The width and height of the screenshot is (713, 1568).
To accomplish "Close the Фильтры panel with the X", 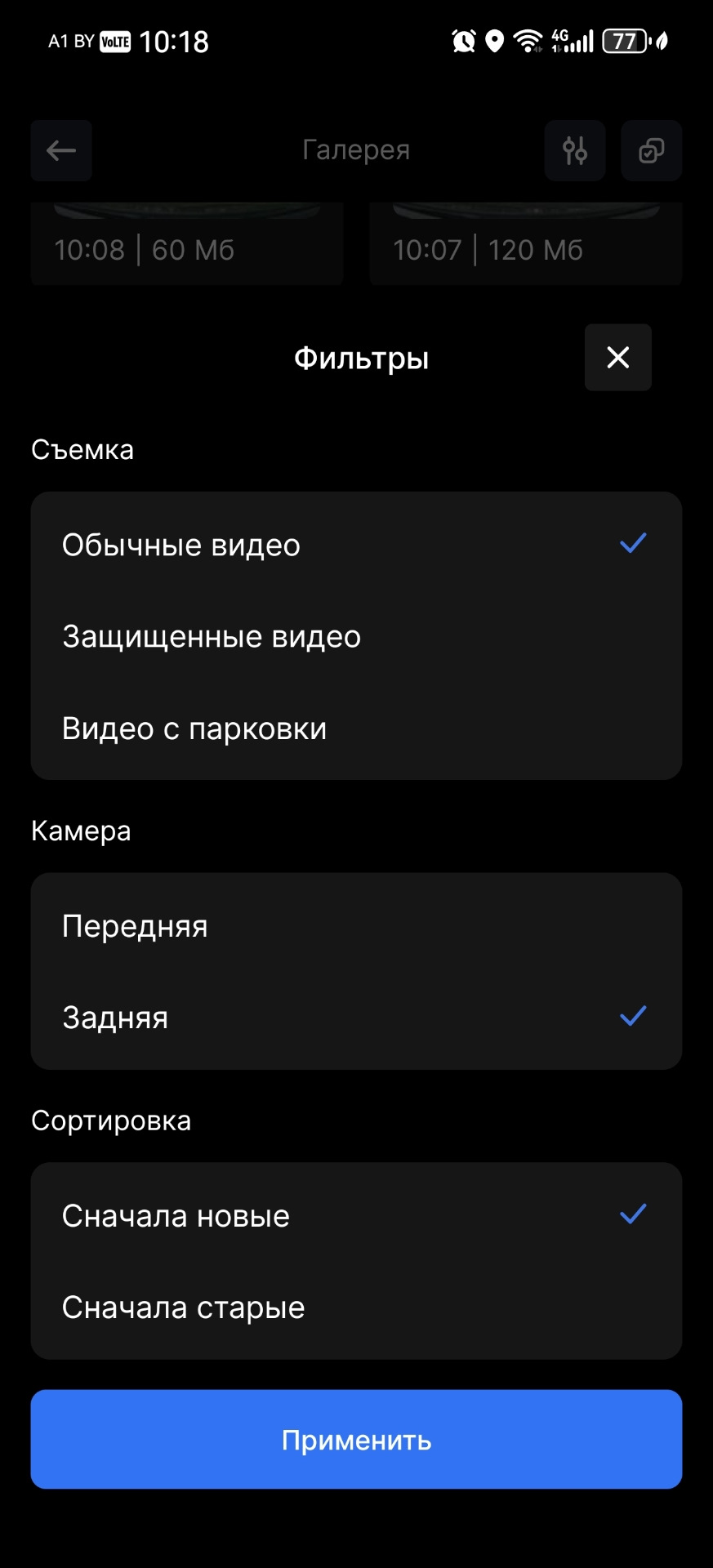I will click(617, 357).
